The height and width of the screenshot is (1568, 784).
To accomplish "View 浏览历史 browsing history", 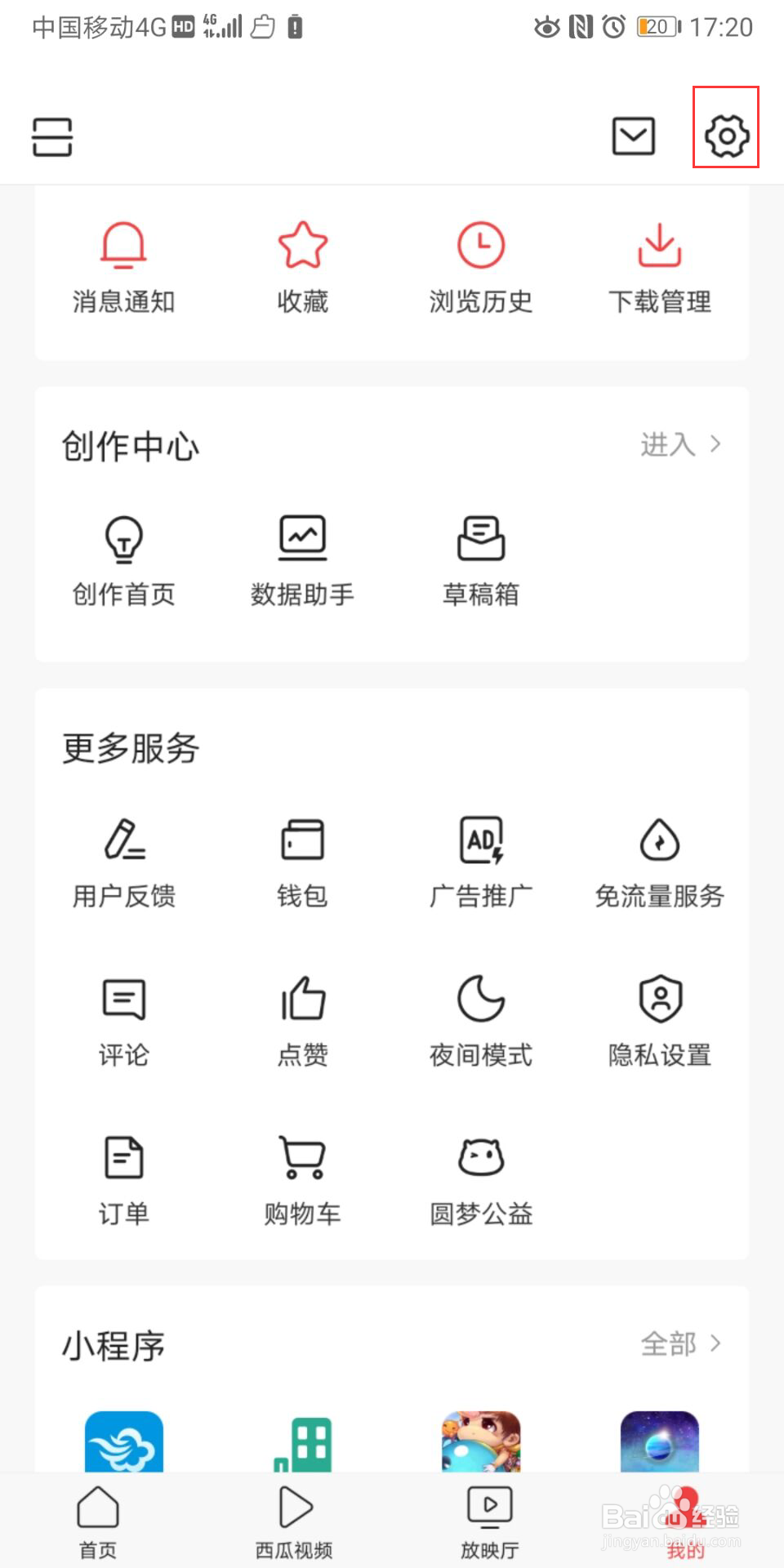I will pos(481,267).
